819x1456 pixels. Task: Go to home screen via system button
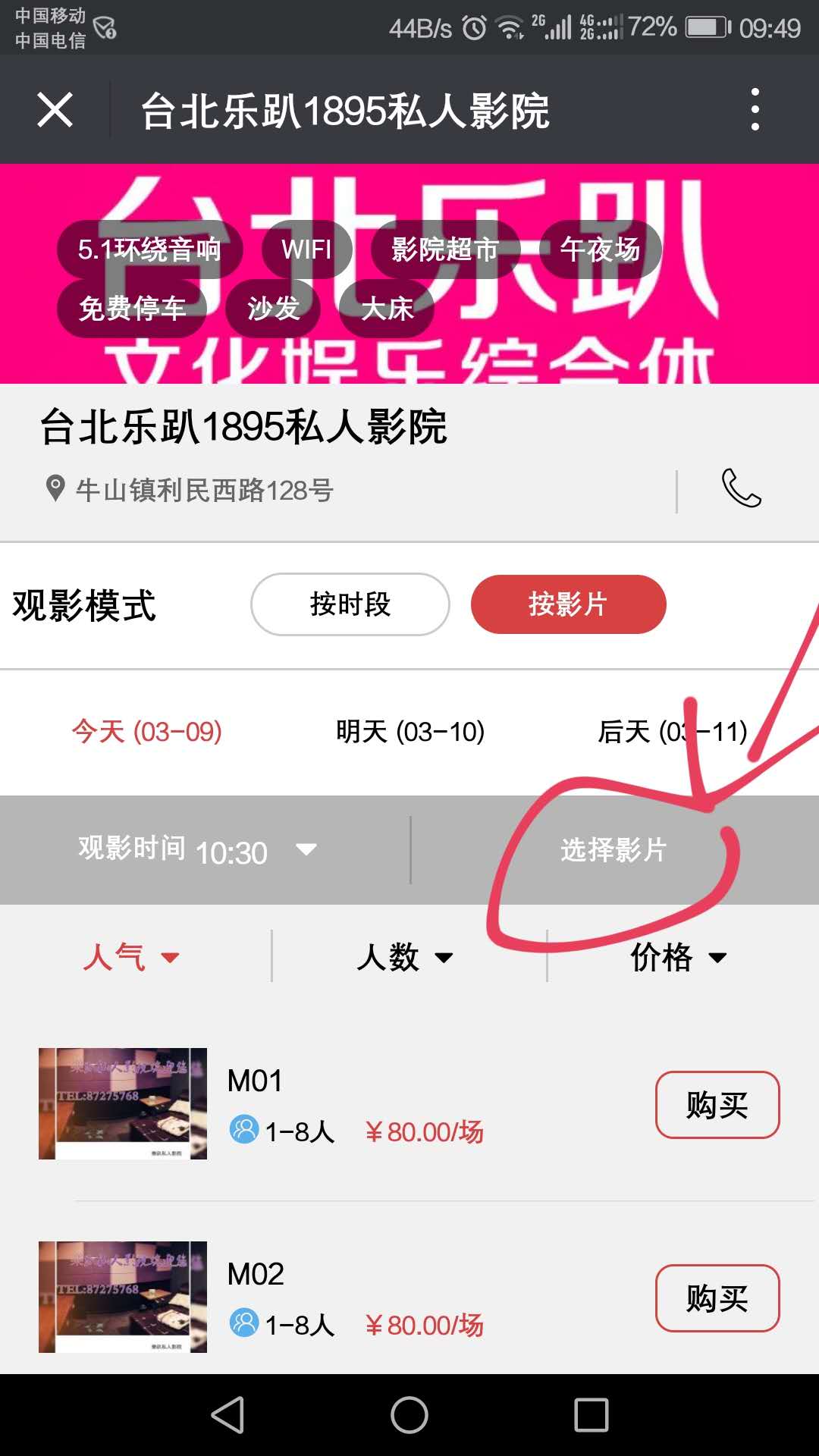409,1415
